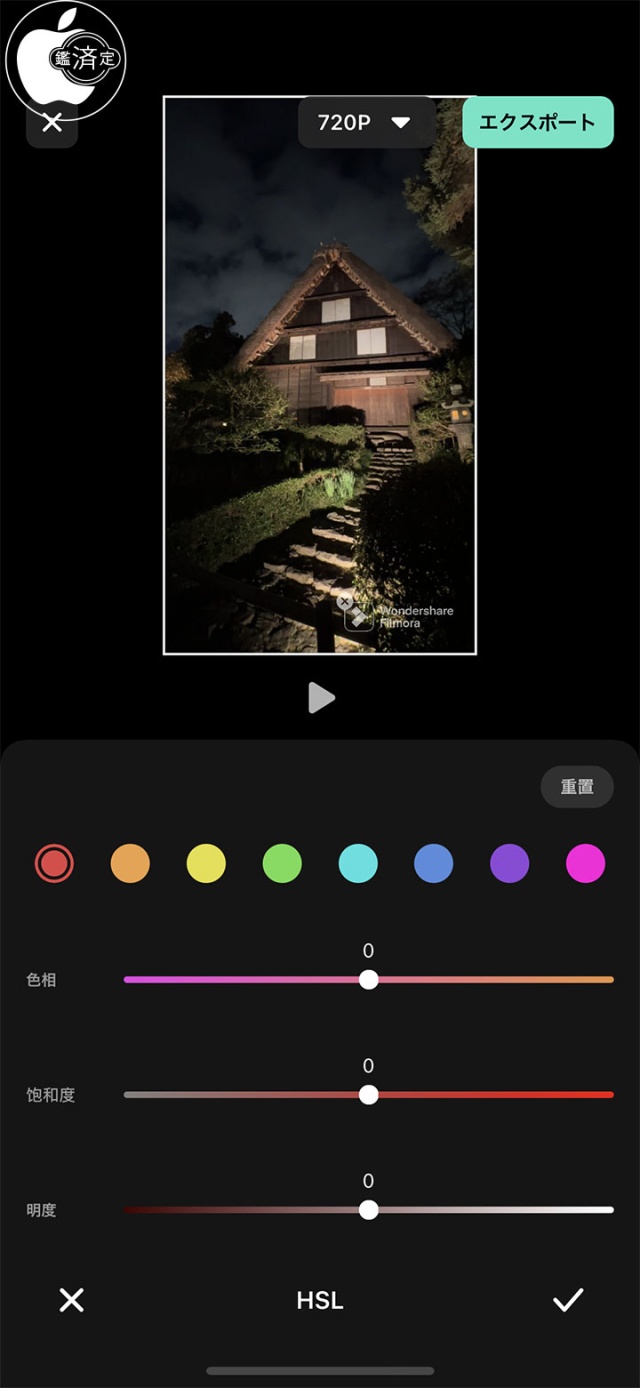Tap the 色相 hue slider handle

point(369,980)
